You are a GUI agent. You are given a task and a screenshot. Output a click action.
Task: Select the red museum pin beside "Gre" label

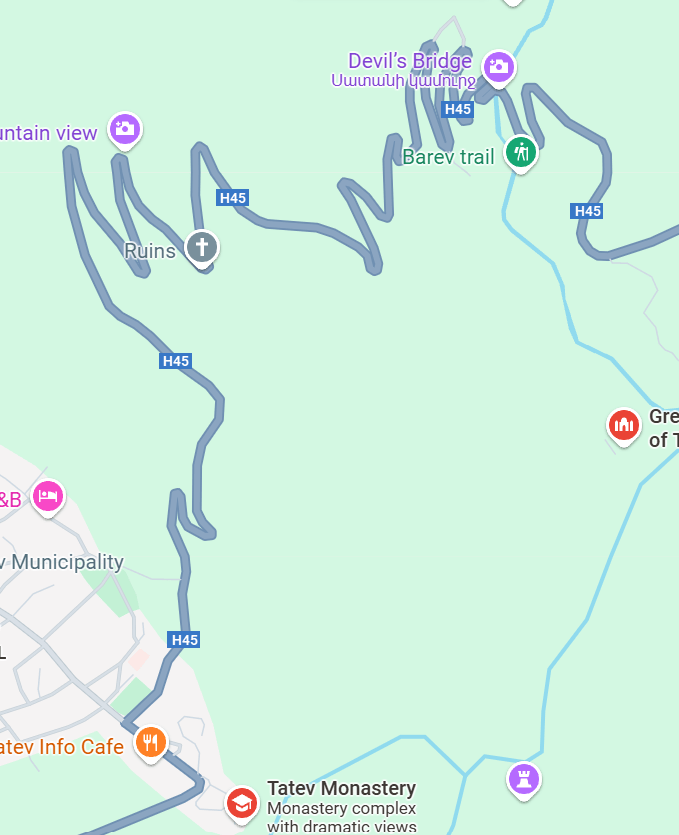[x=624, y=425]
